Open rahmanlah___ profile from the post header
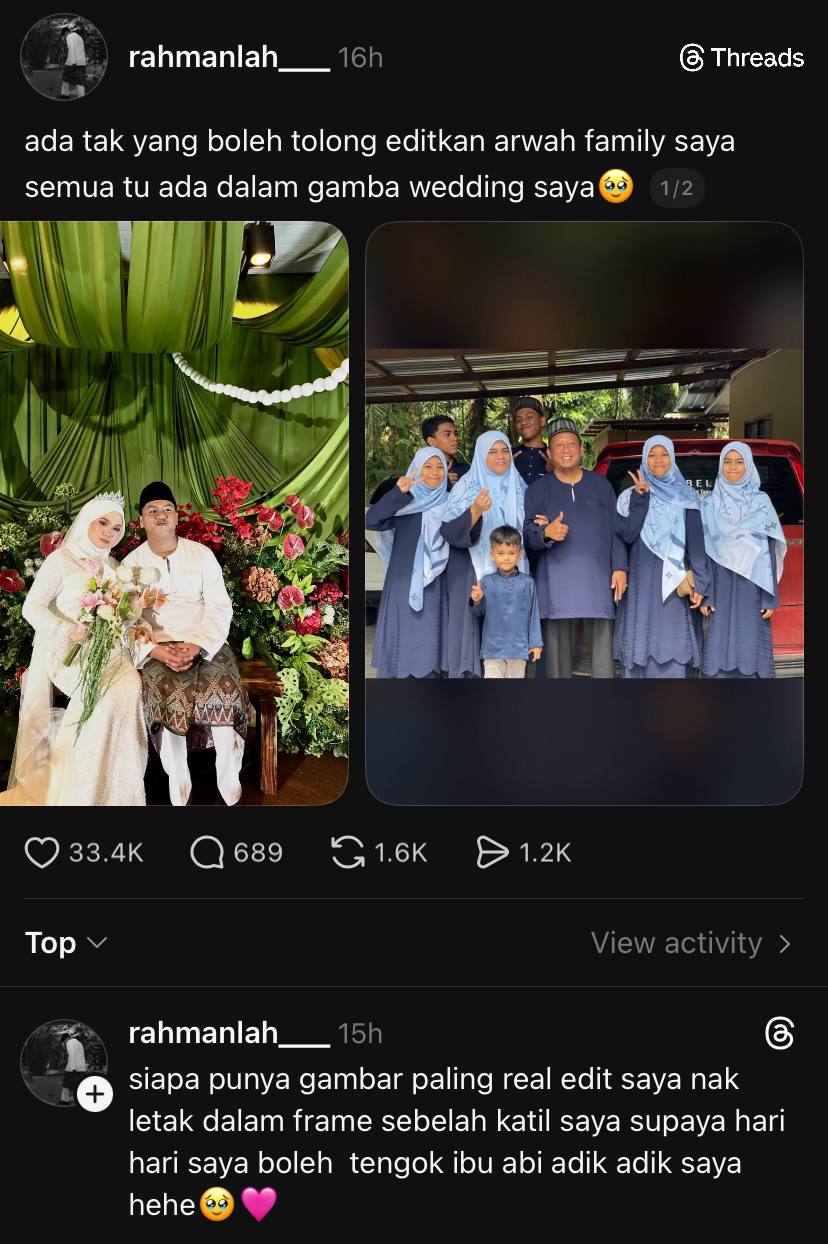 [x=228, y=58]
